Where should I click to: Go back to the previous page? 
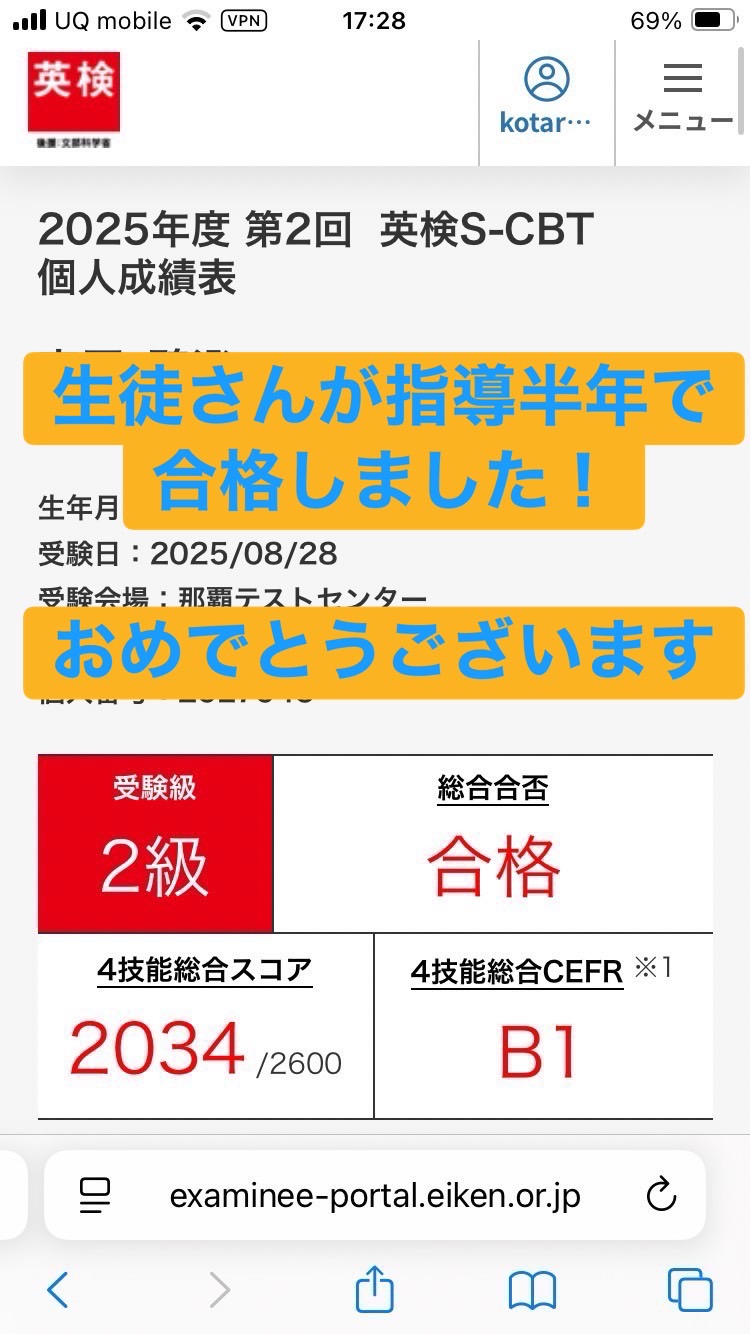tap(58, 1290)
